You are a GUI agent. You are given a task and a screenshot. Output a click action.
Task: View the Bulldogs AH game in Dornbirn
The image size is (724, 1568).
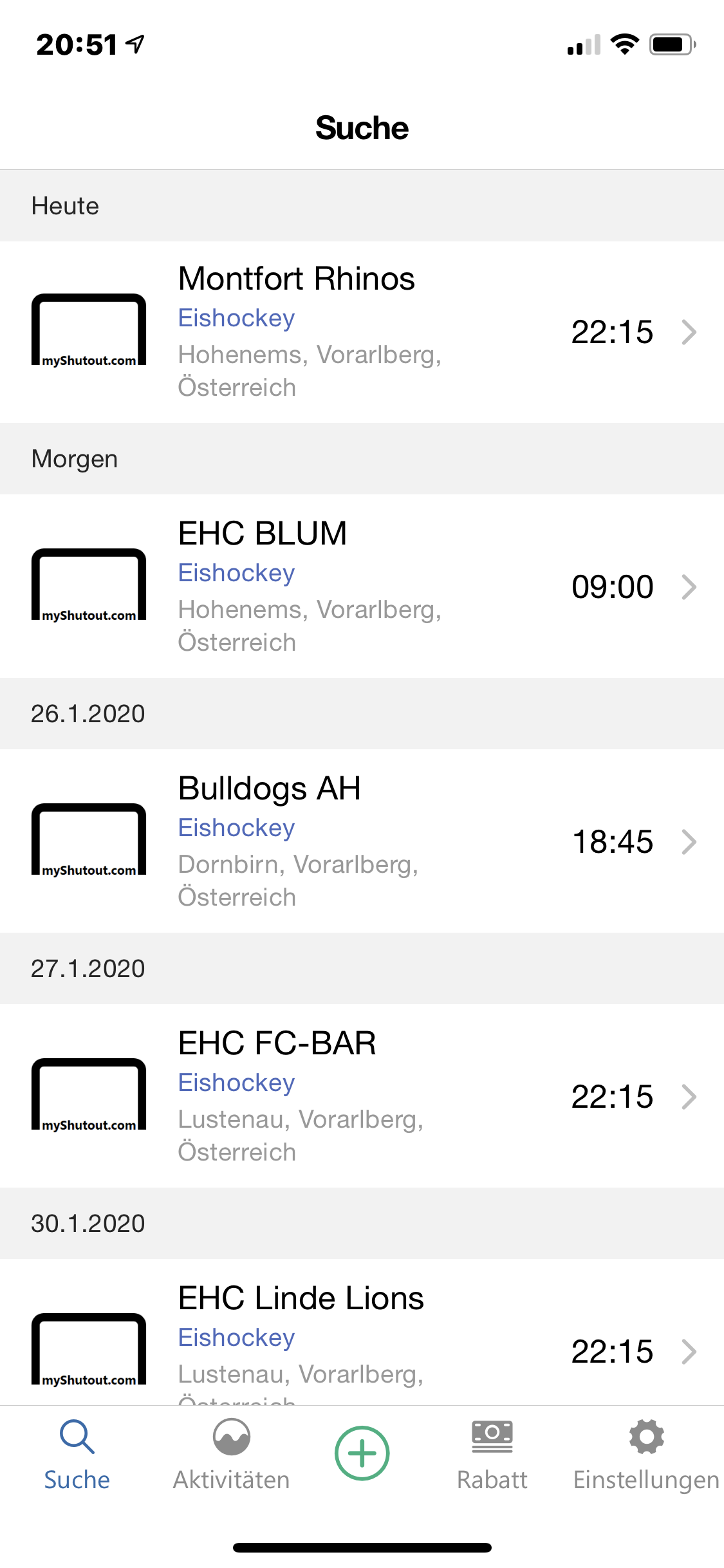coord(362,841)
